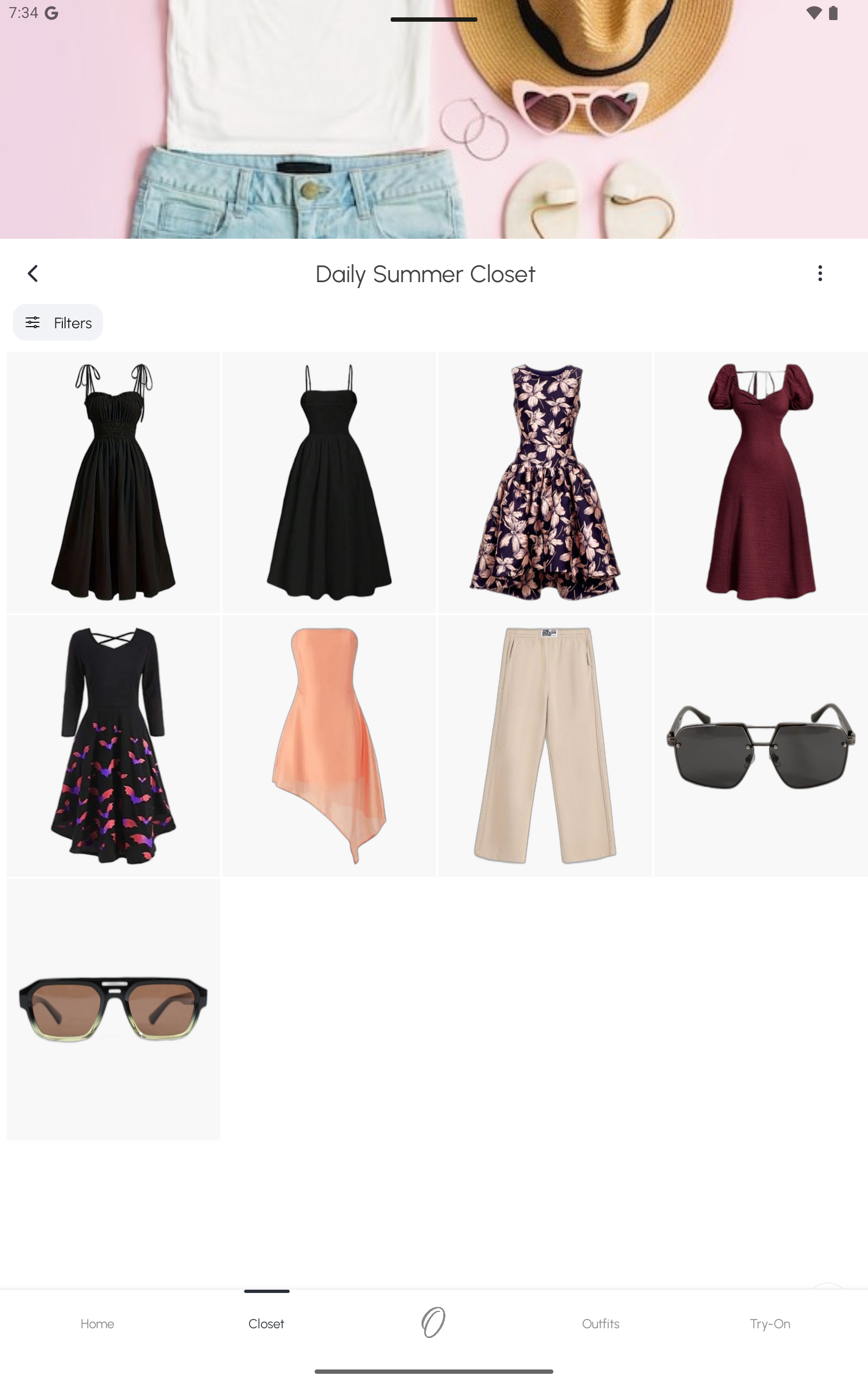The width and height of the screenshot is (868, 1389).
Task: View the brown-lens square sunglasses
Action: coord(113,1009)
